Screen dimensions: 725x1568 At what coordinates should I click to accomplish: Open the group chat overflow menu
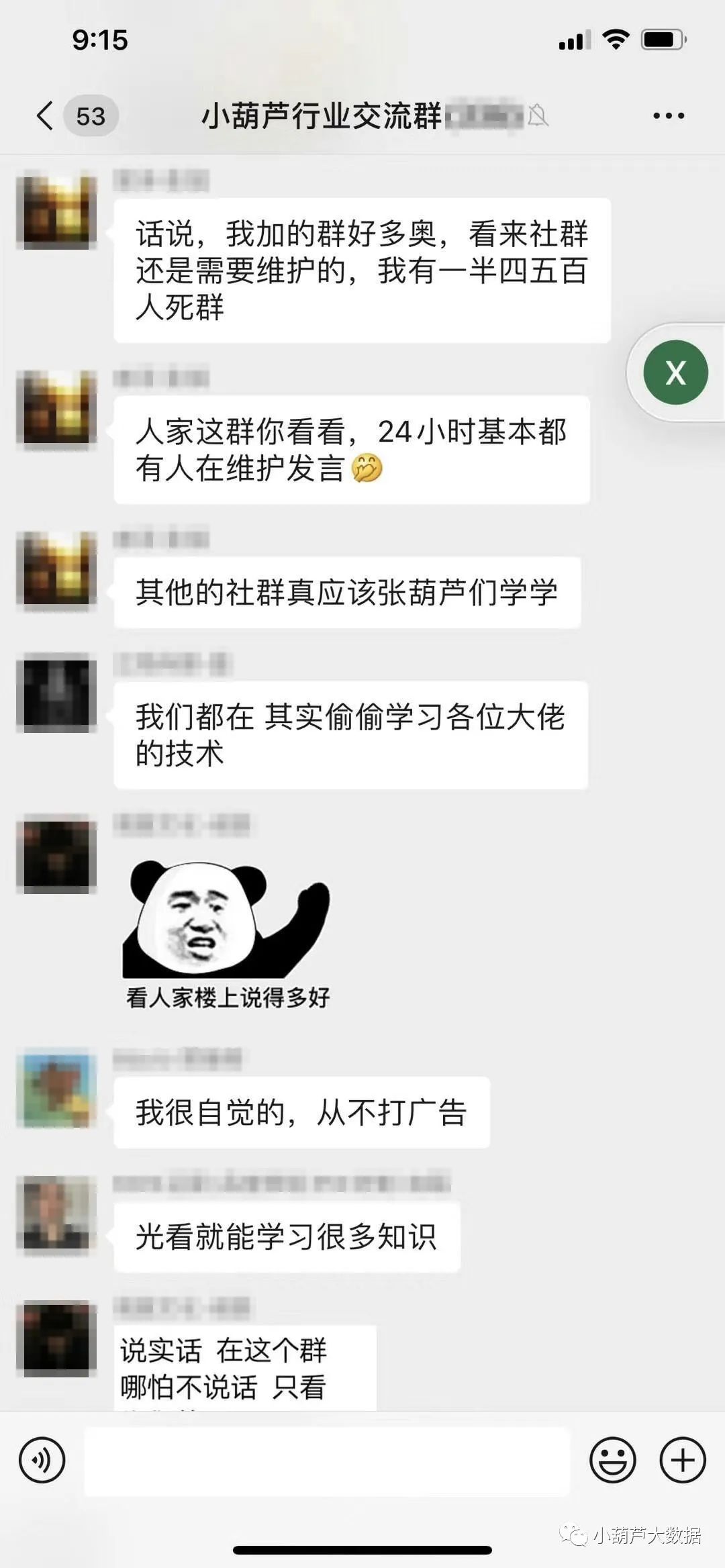pyautogui.click(x=669, y=115)
